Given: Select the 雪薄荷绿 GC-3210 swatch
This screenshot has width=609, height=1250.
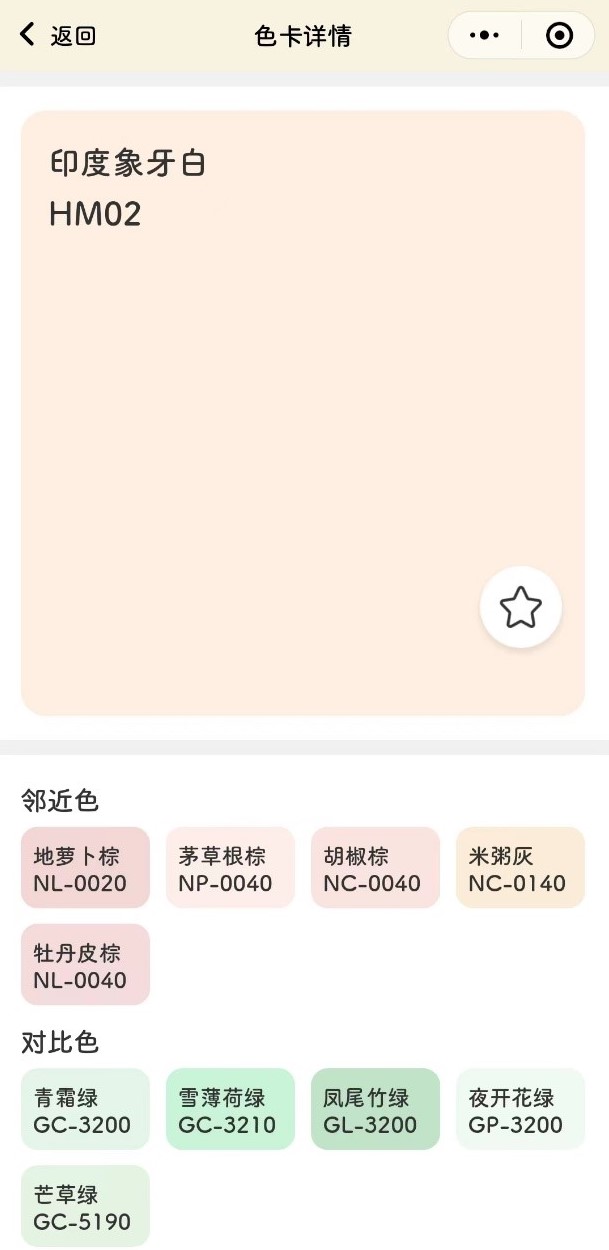Looking at the screenshot, I should [230, 1109].
